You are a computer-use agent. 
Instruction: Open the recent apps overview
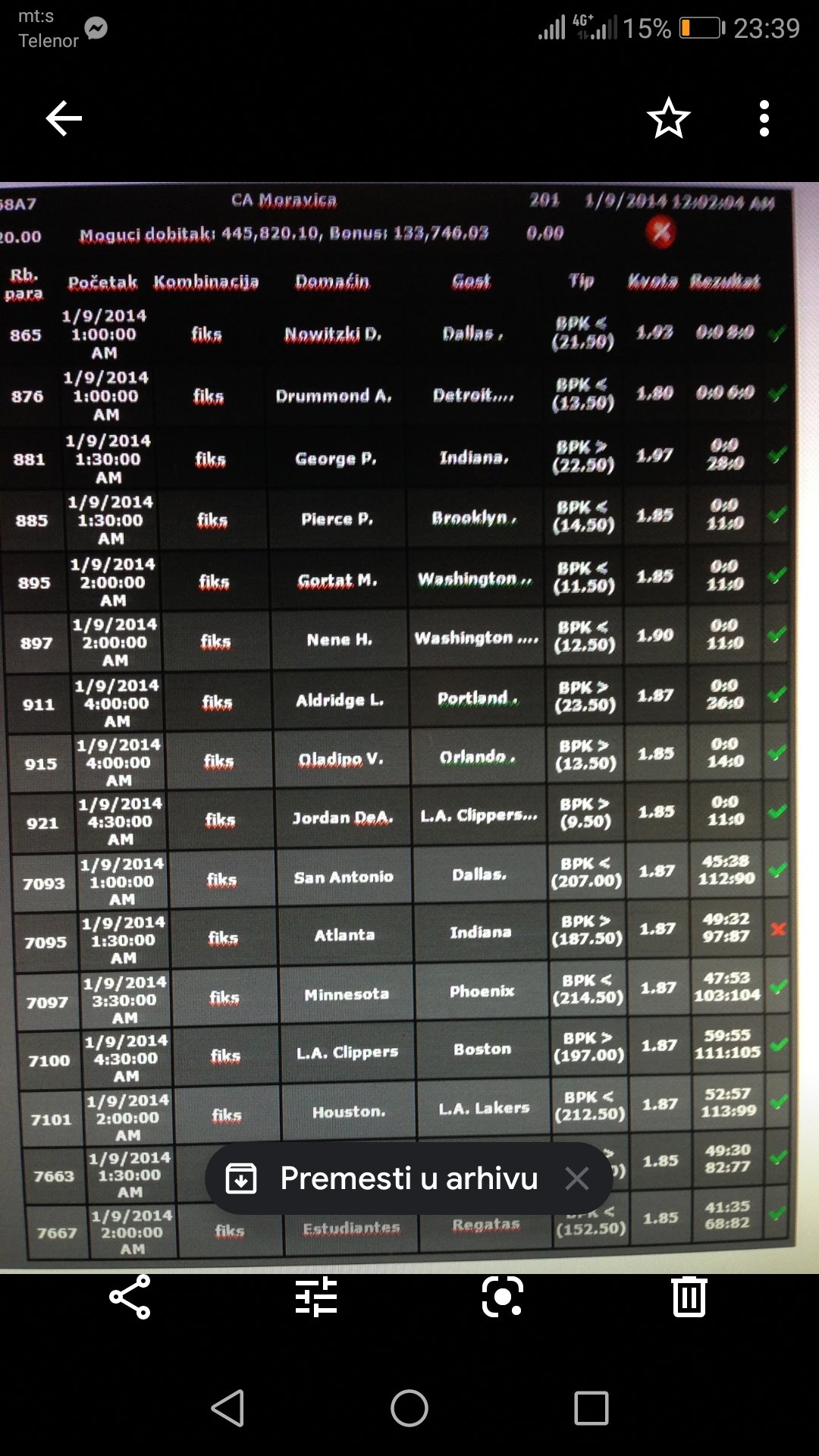[x=591, y=1408]
